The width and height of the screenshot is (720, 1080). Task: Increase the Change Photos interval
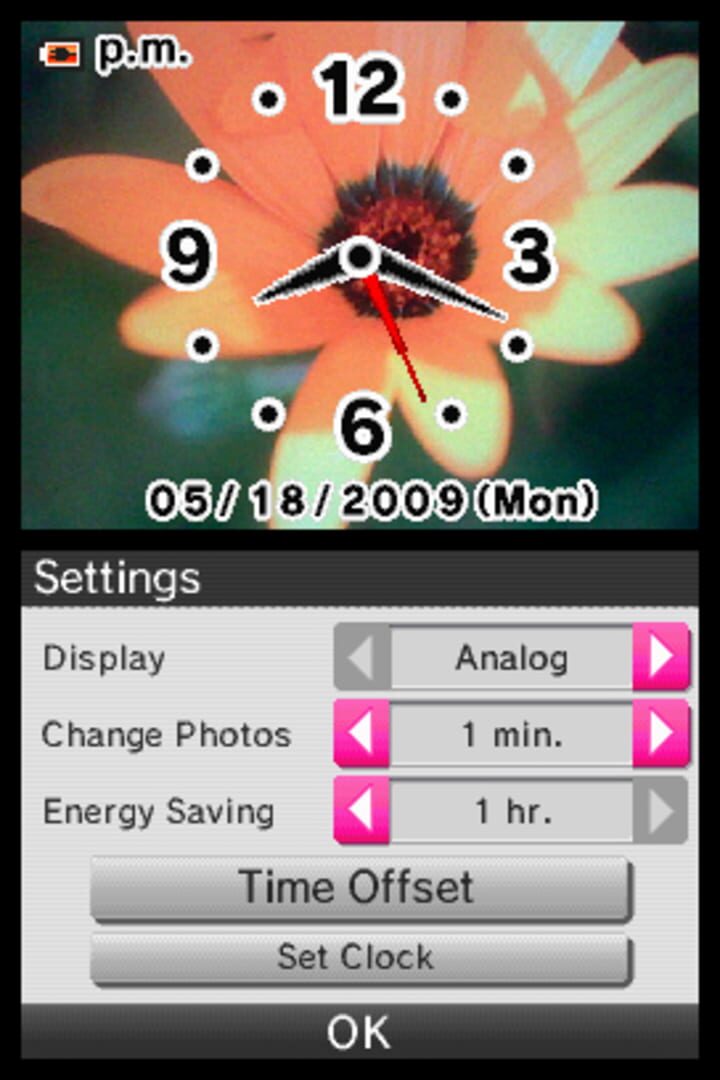point(661,734)
